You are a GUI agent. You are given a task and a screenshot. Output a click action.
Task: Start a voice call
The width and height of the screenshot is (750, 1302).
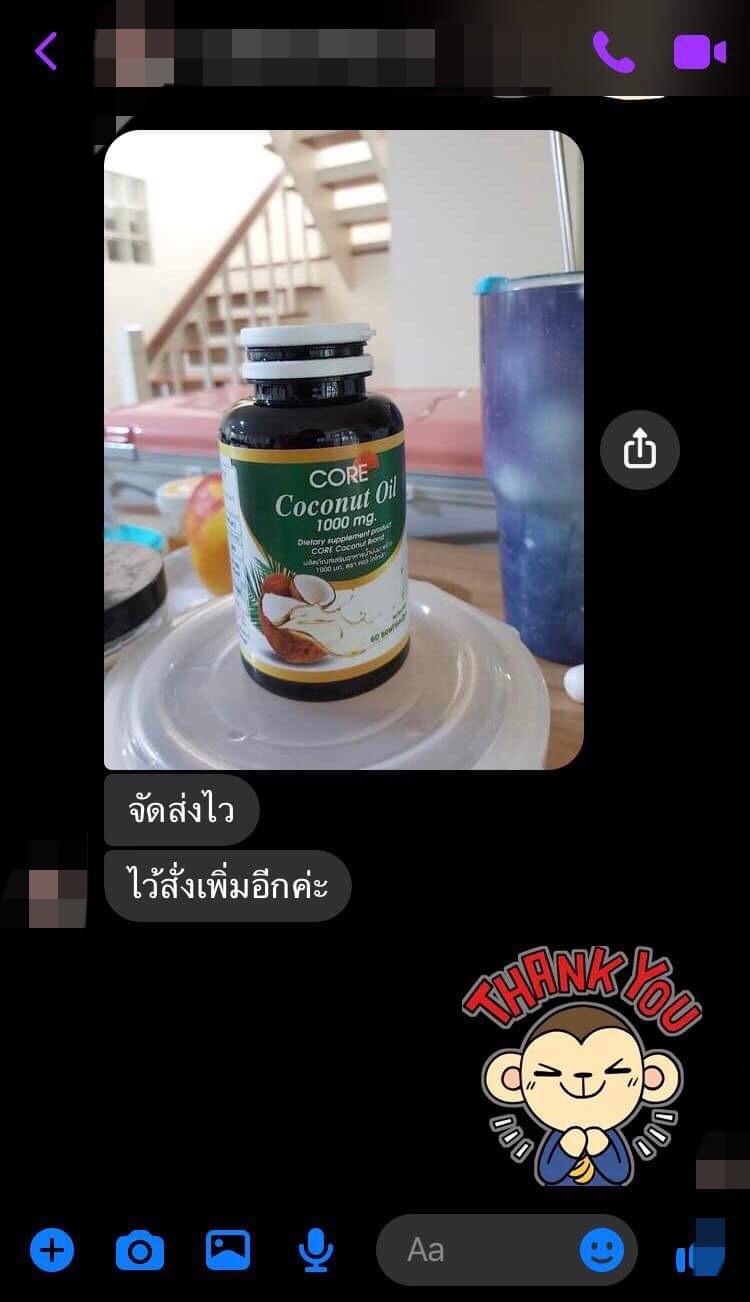[x=613, y=51]
